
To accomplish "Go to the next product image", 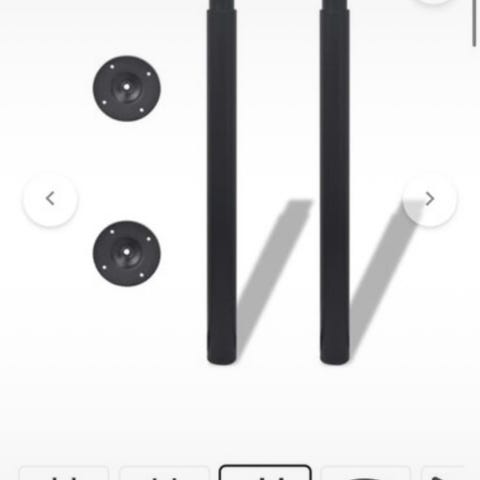I will tap(430, 199).
